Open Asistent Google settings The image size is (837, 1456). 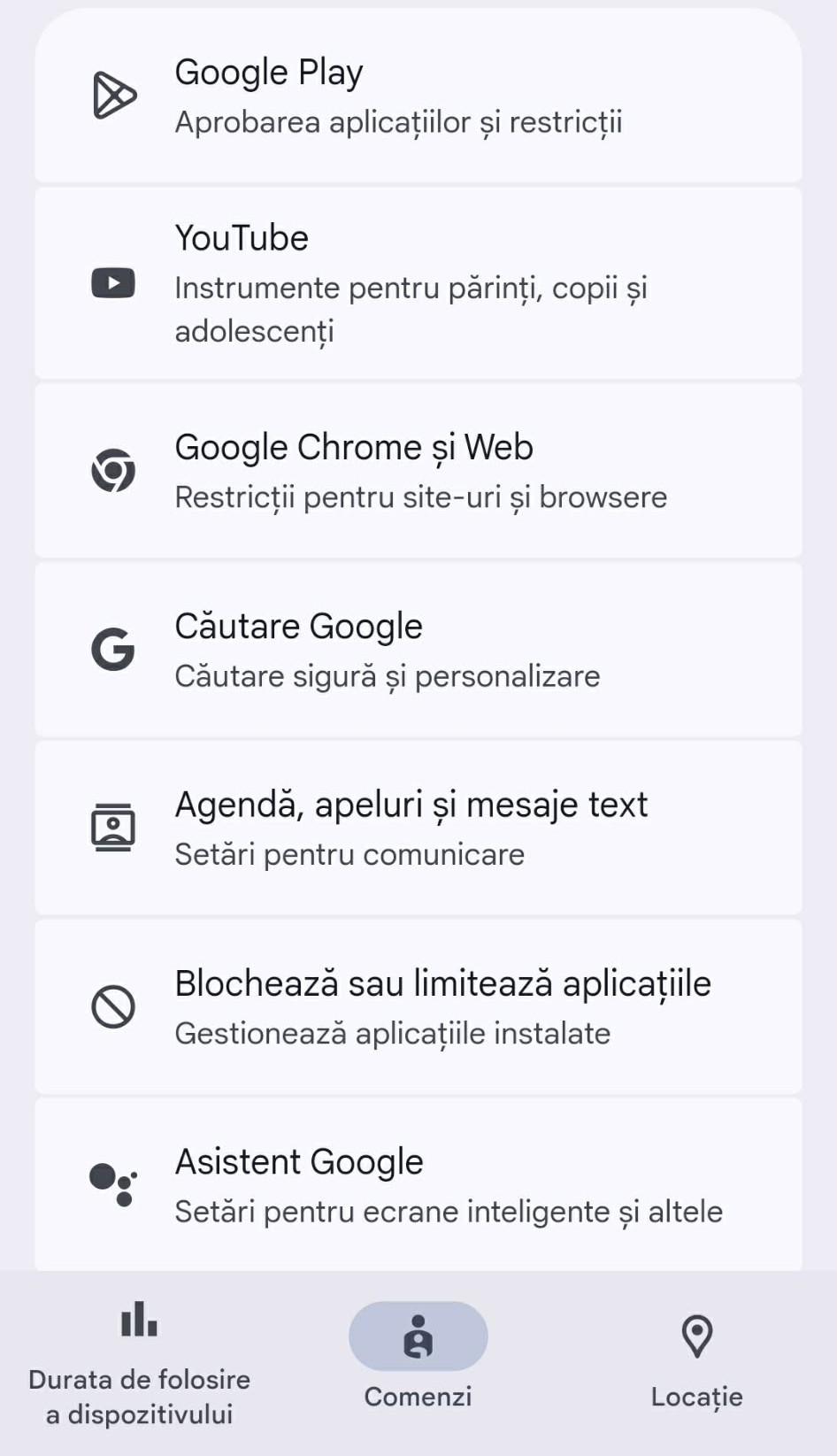(418, 1184)
